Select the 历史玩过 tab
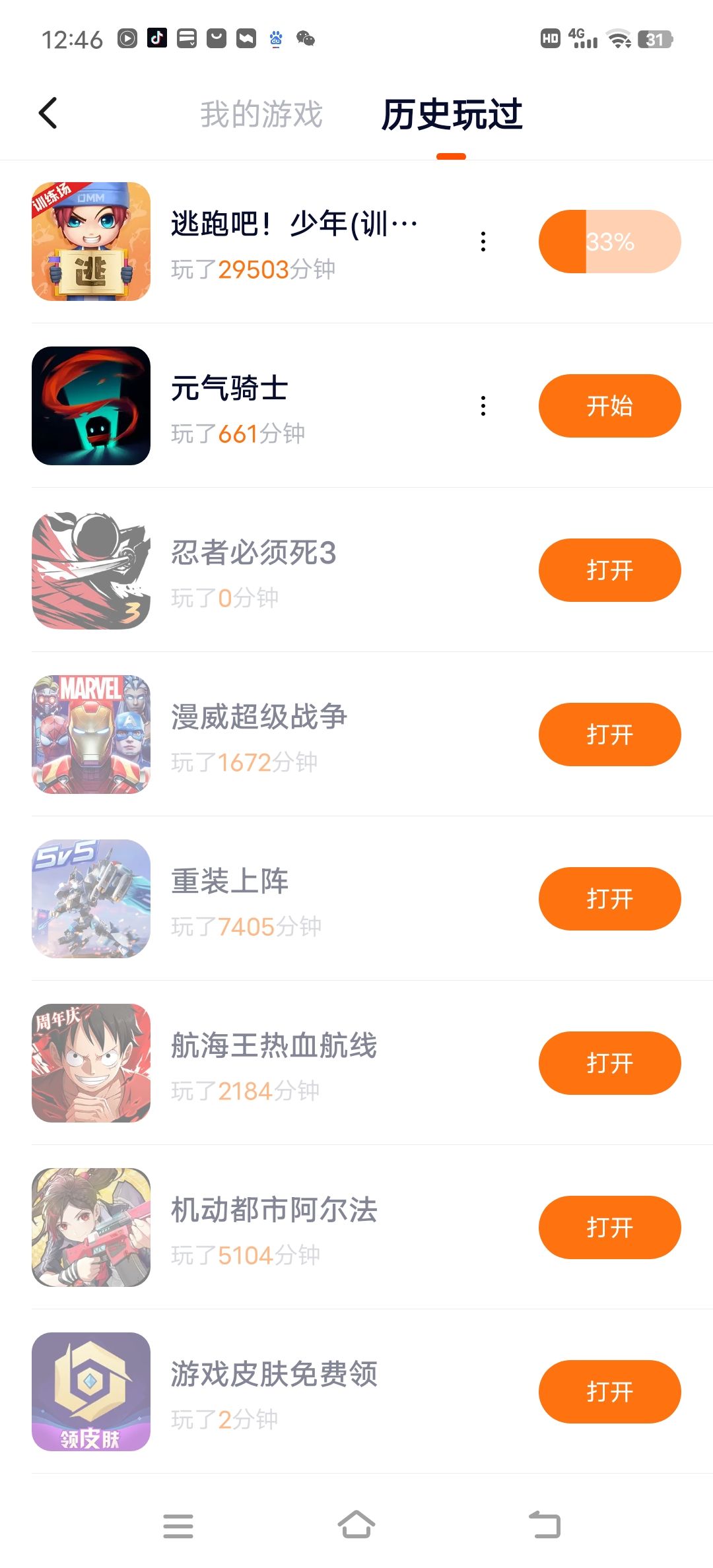This screenshot has width=713, height=1568. [452, 114]
